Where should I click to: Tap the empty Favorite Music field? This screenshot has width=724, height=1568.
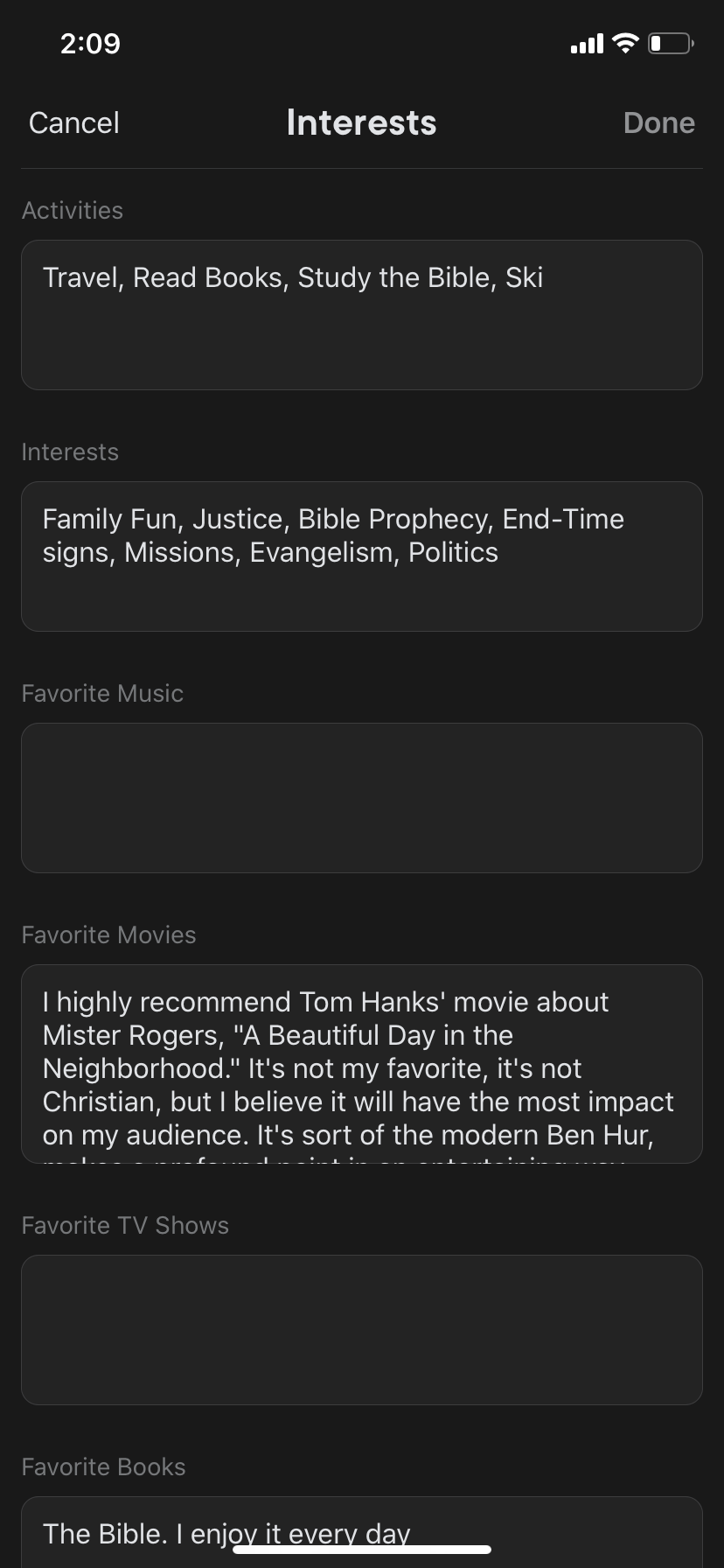click(x=362, y=798)
